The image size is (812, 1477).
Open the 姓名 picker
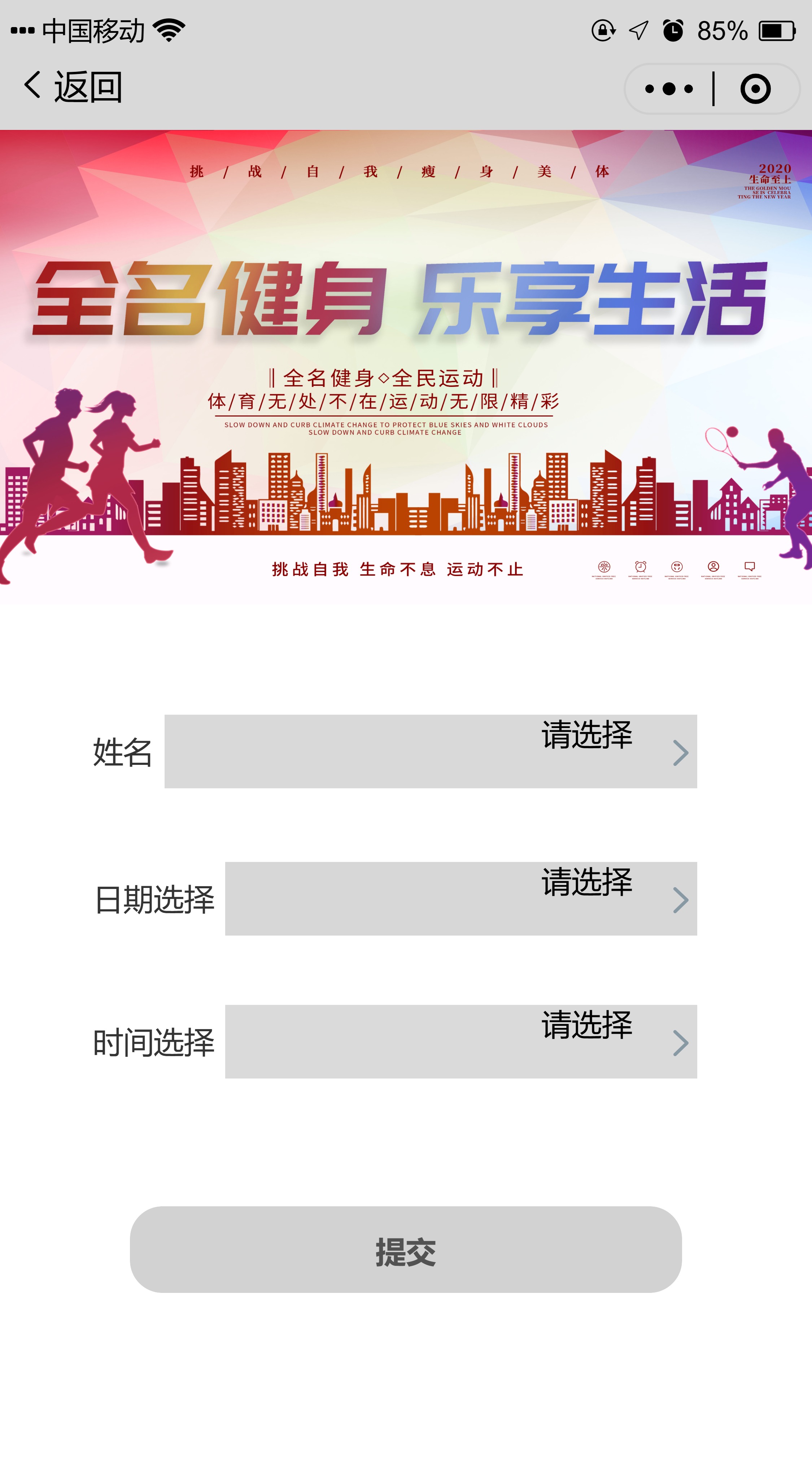pyautogui.click(x=430, y=751)
